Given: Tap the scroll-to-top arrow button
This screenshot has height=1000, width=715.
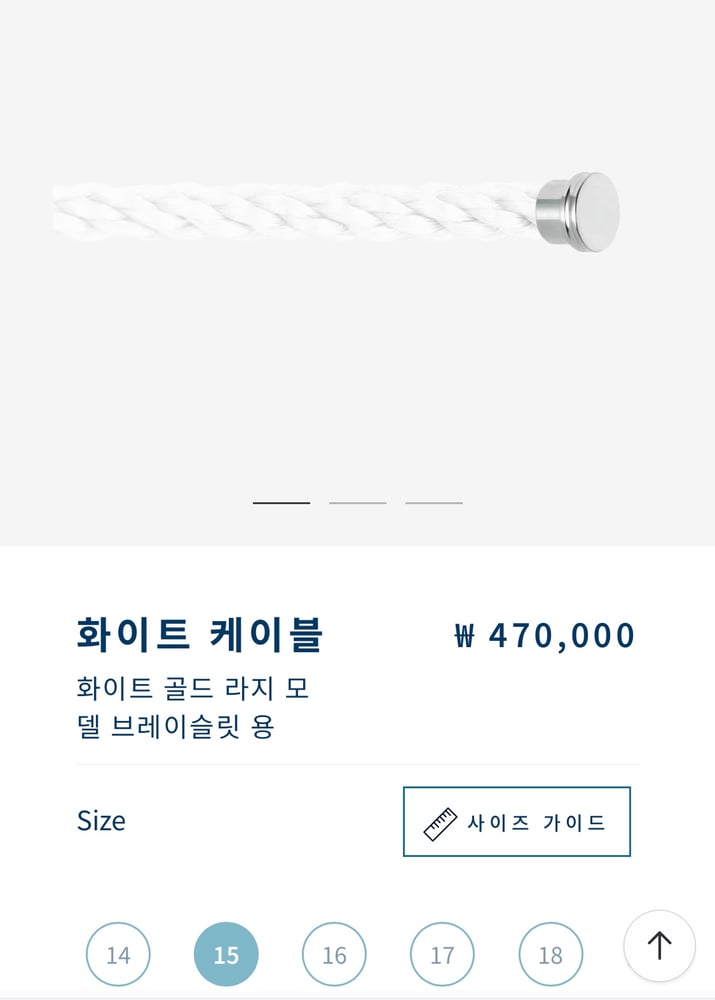Looking at the screenshot, I should pos(659,945).
